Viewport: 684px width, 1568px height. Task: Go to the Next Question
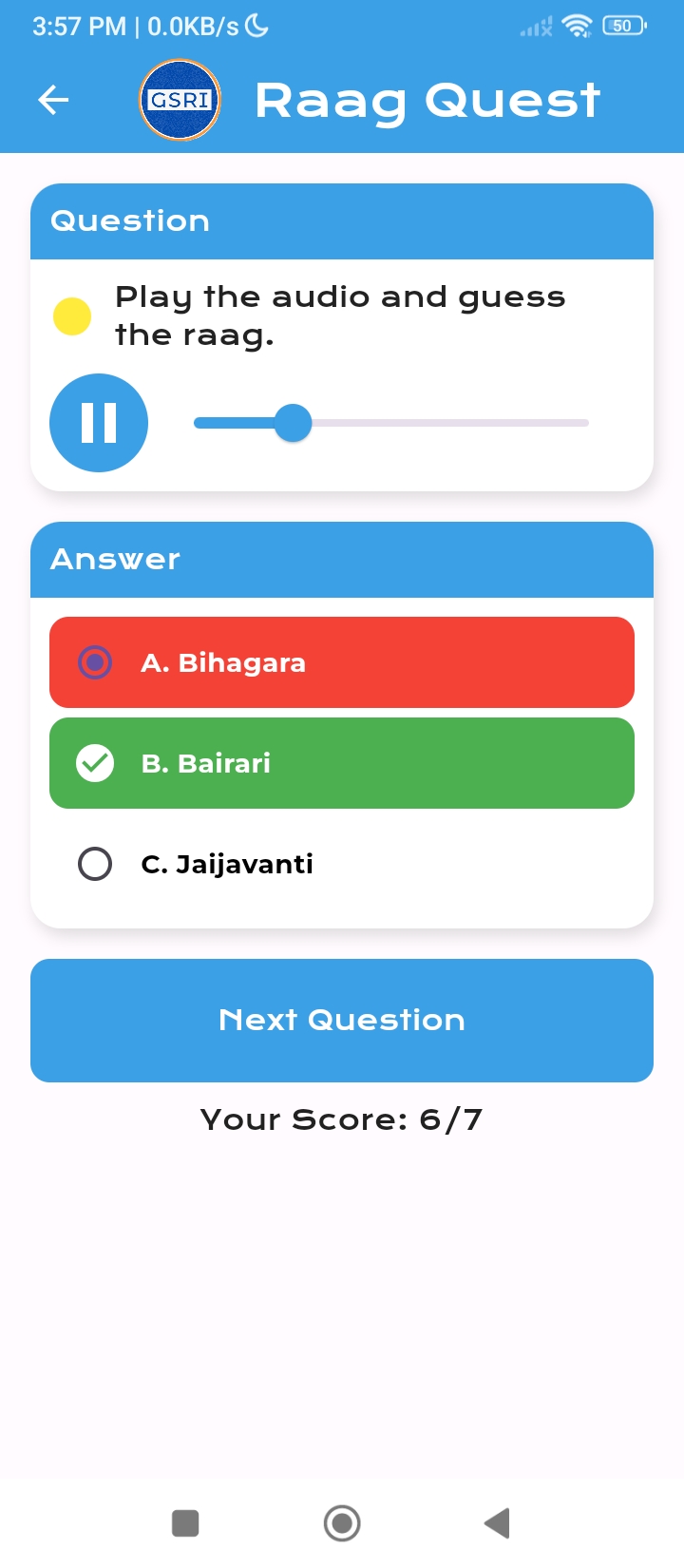point(341,1020)
